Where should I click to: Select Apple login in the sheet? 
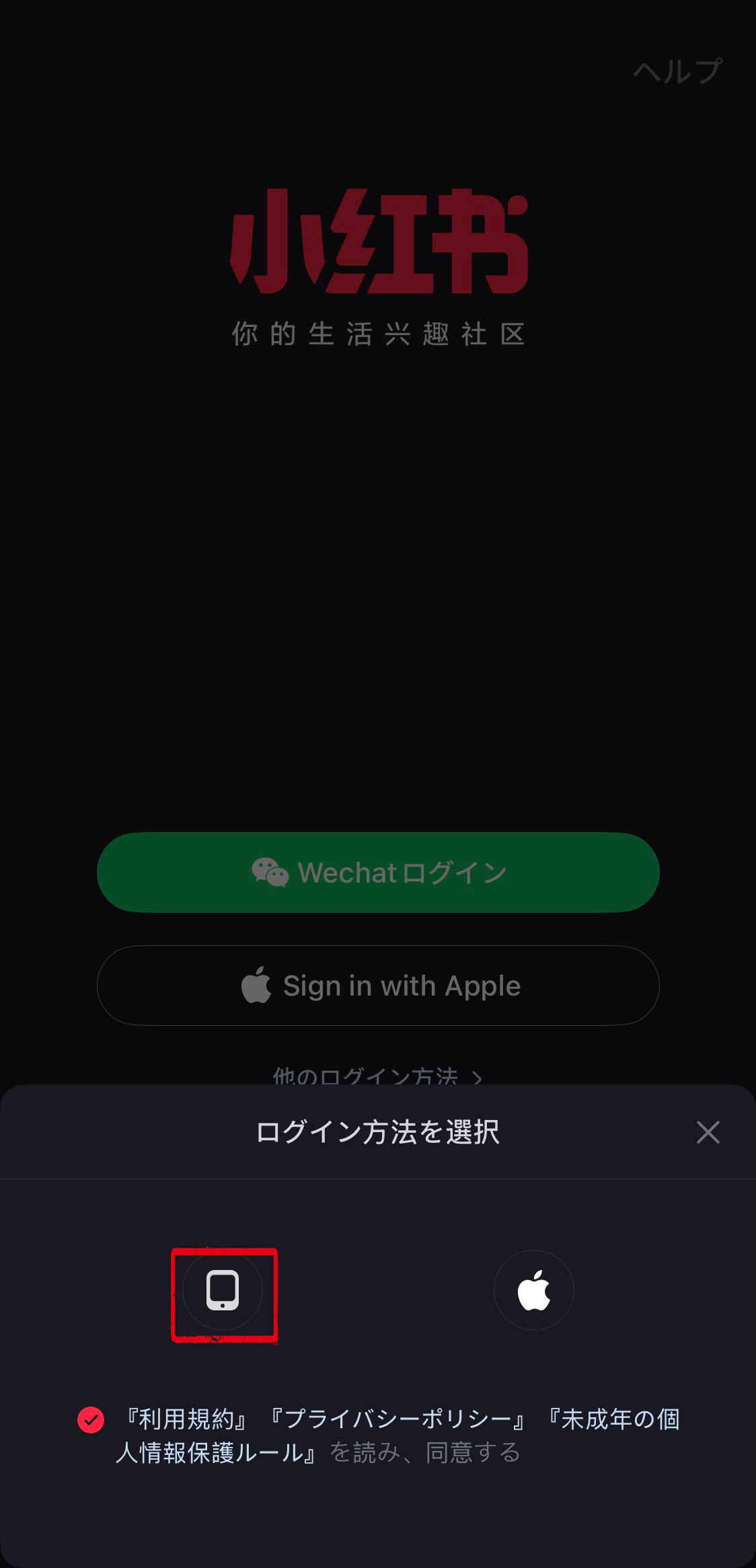click(533, 1290)
